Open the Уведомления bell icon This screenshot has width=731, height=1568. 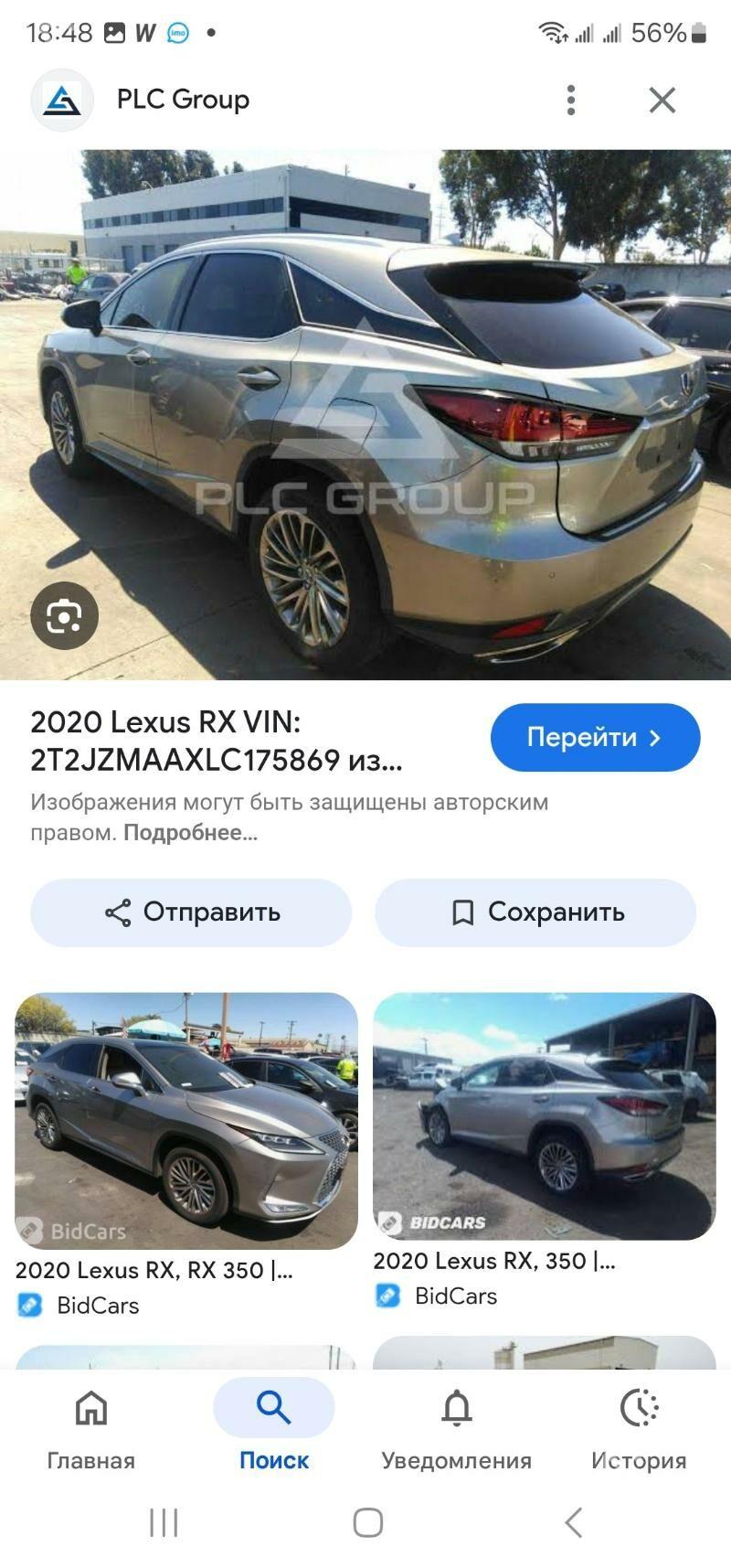(457, 1408)
